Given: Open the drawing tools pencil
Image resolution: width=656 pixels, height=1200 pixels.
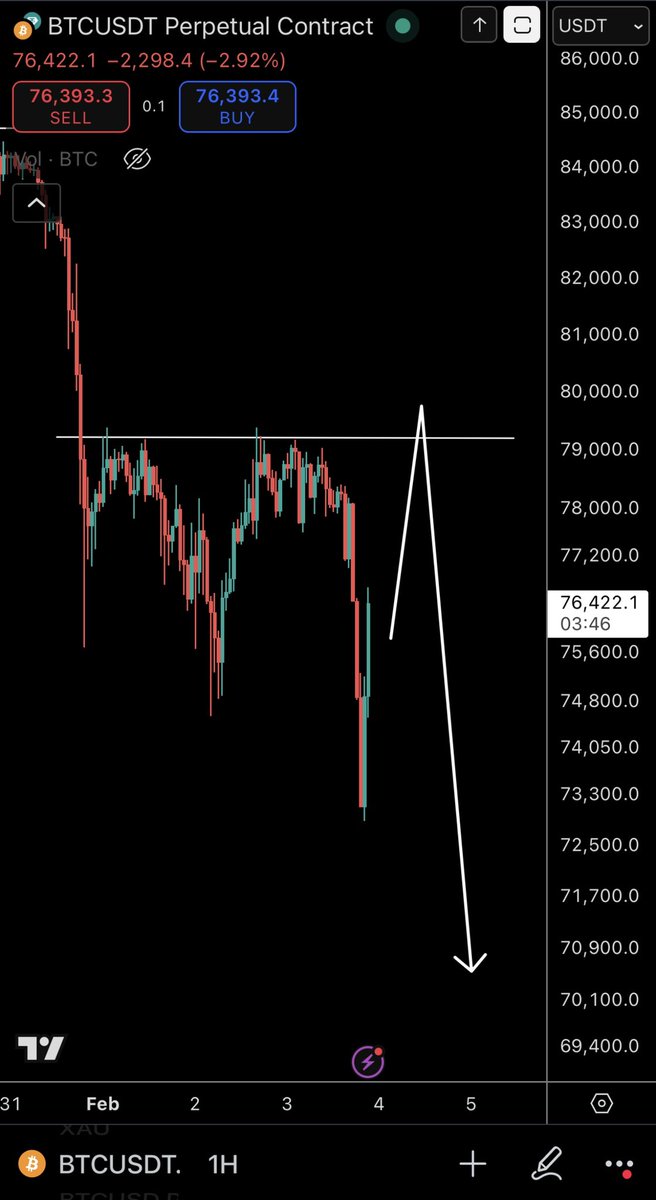Looking at the screenshot, I should pos(548,1164).
